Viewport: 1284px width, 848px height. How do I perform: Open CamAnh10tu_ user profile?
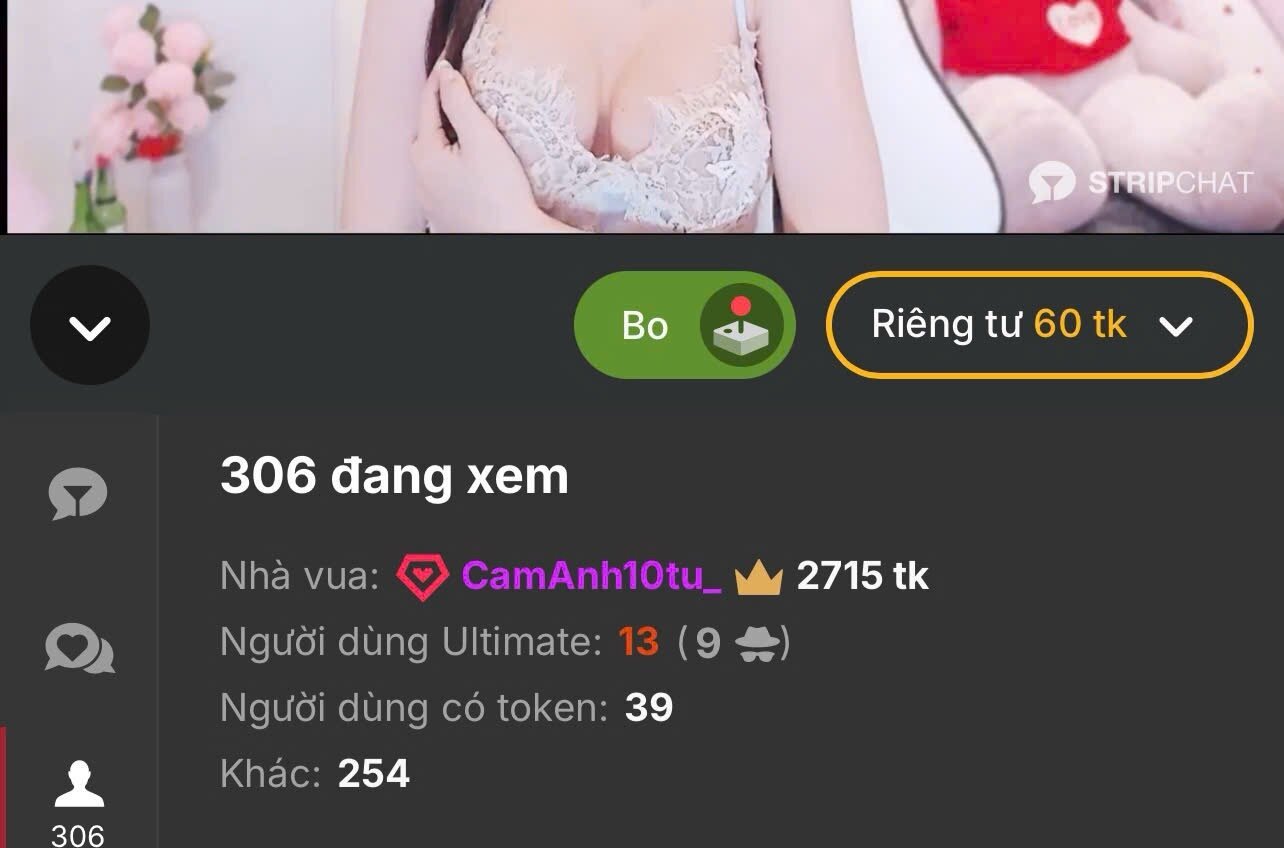click(591, 576)
